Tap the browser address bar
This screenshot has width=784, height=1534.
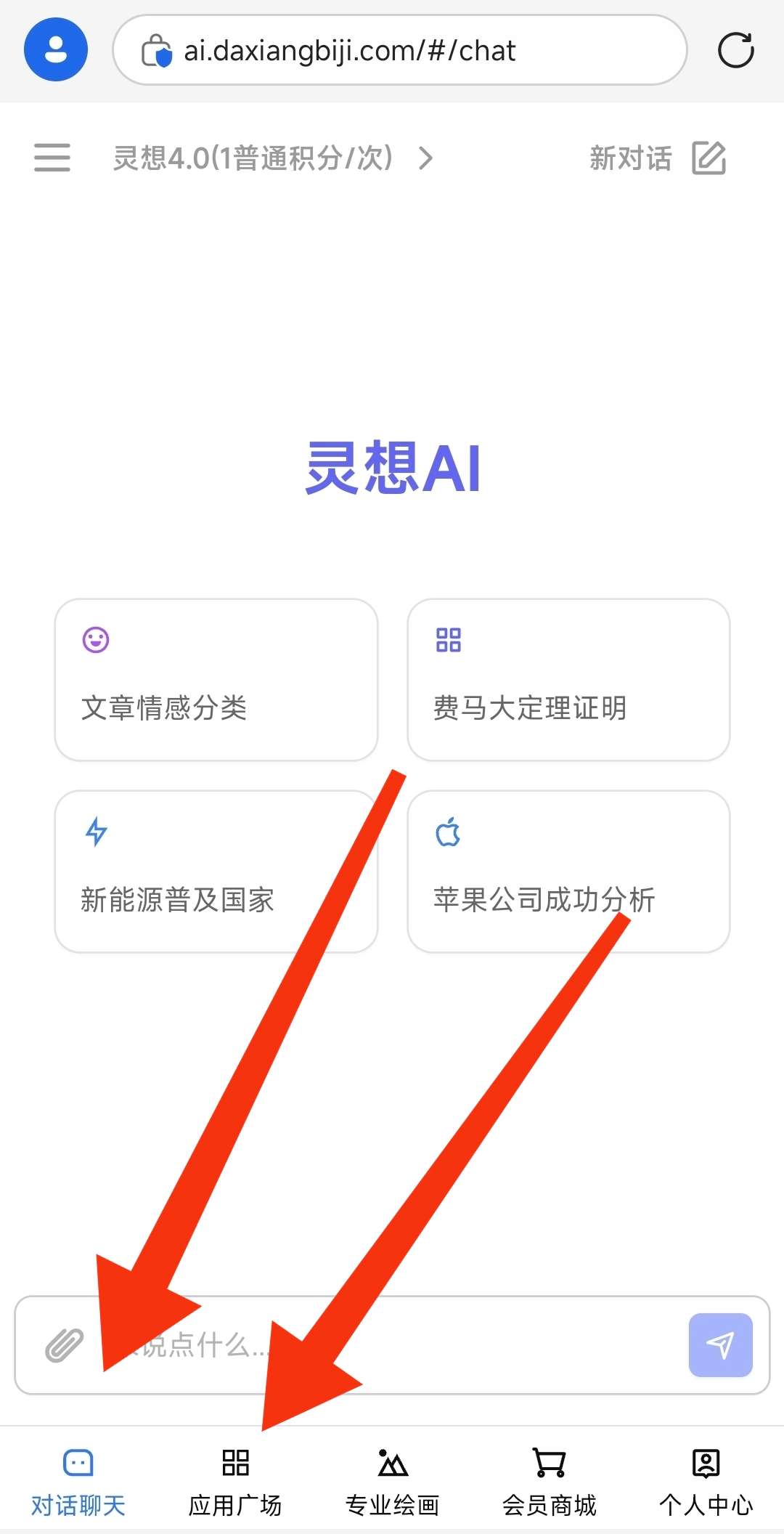pyautogui.click(x=399, y=50)
